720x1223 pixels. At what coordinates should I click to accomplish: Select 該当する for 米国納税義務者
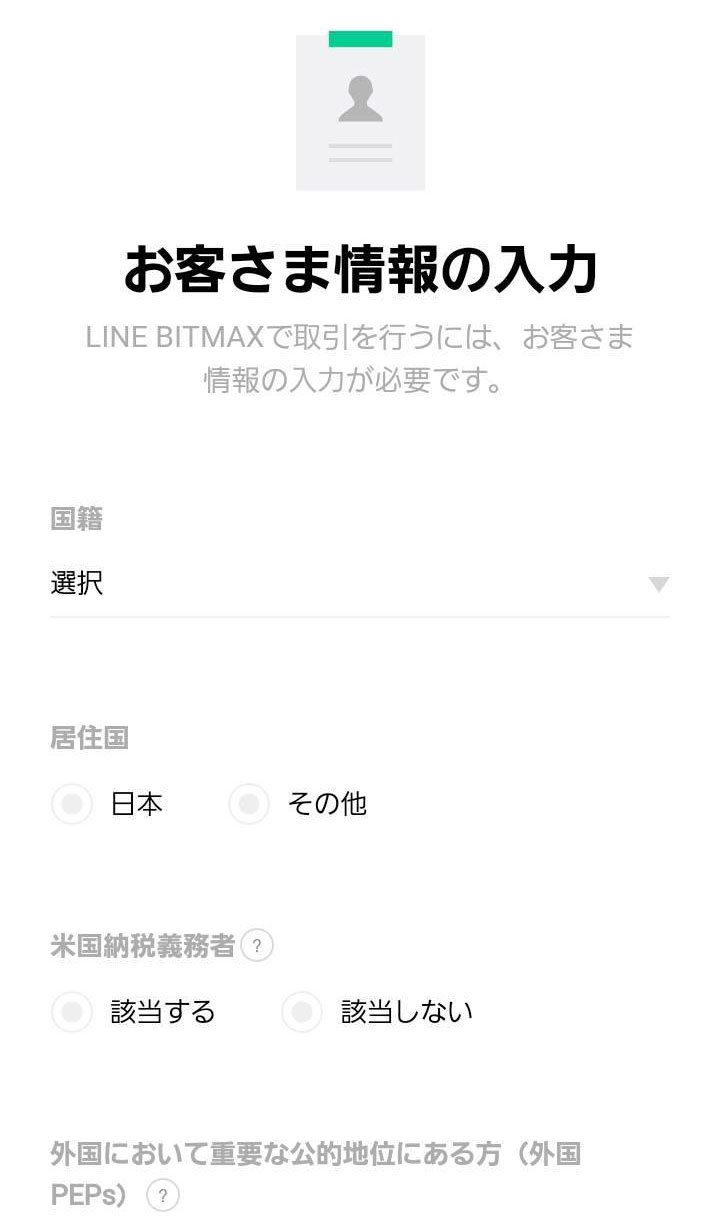[72, 1012]
